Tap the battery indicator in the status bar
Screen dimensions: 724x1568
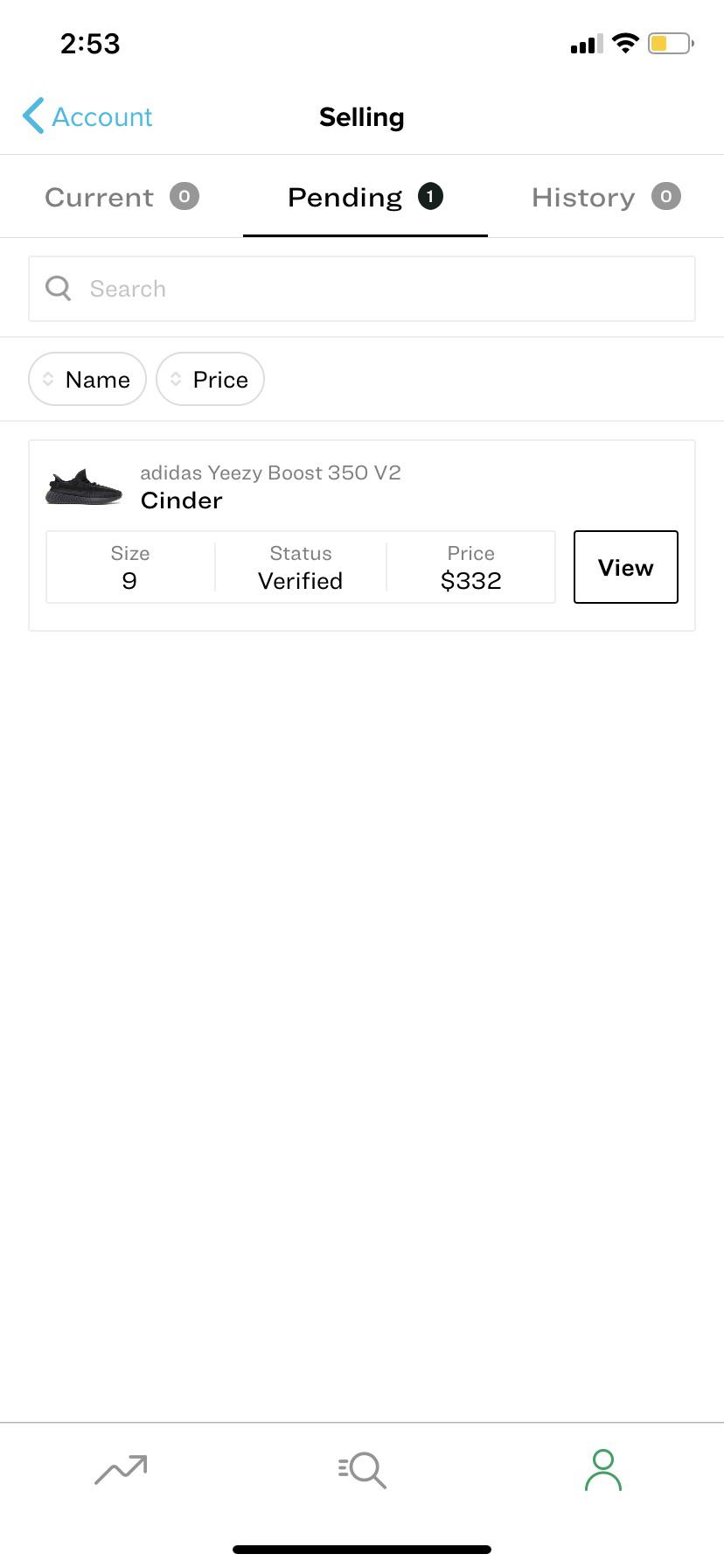[x=669, y=42]
